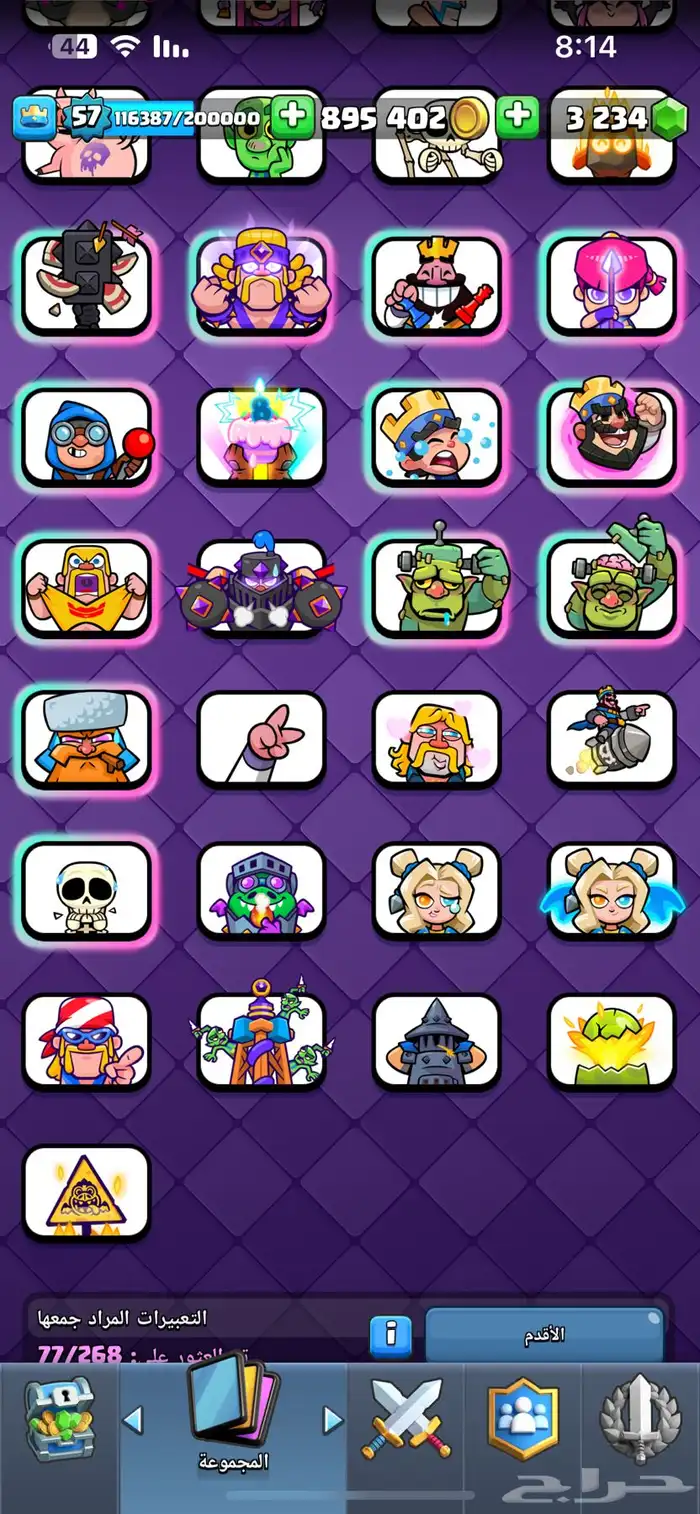The width and height of the screenshot is (700, 1514).
Task: Open the Shop chest tab
Action: coord(60,1419)
